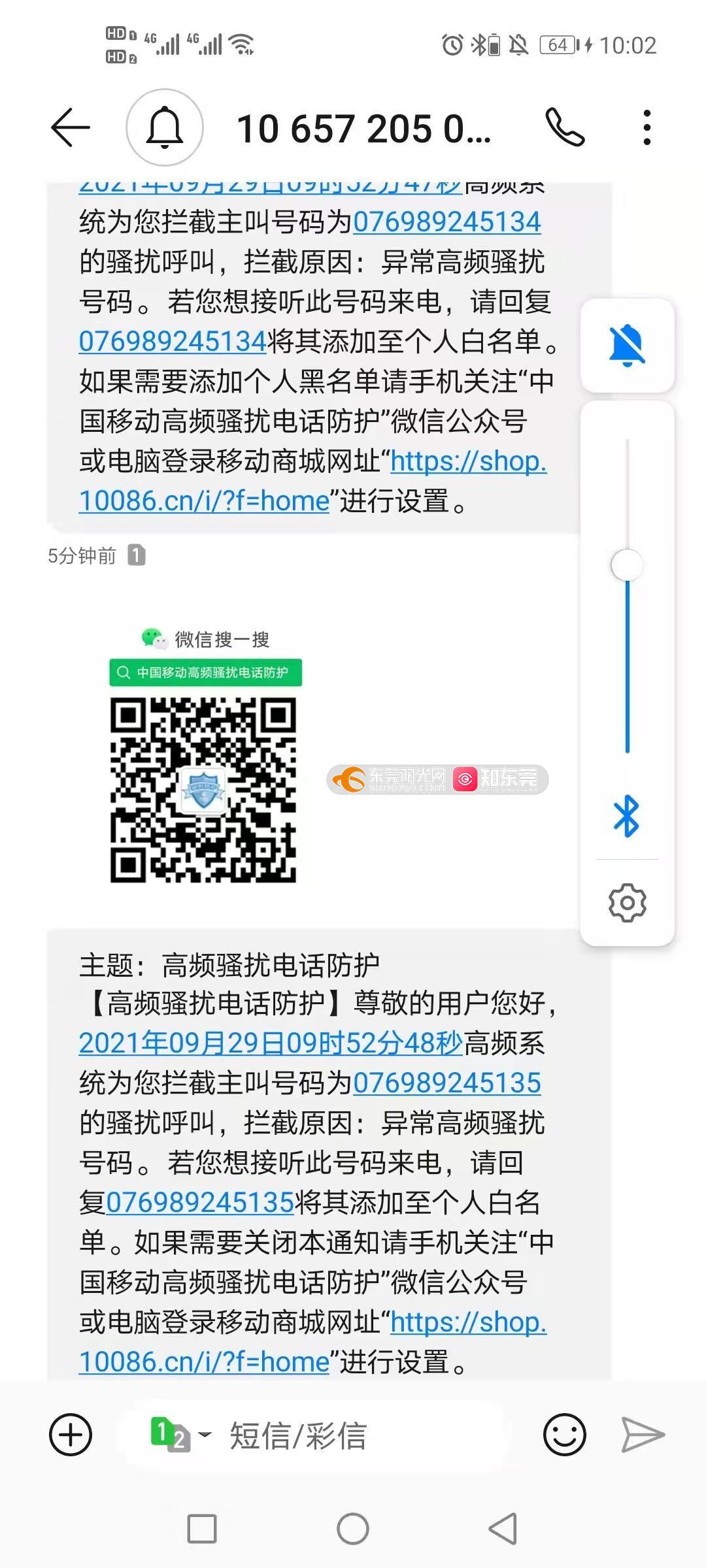This screenshot has height=1568, width=706.
Task: Open the emoji picker
Action: pos(564,1435)
